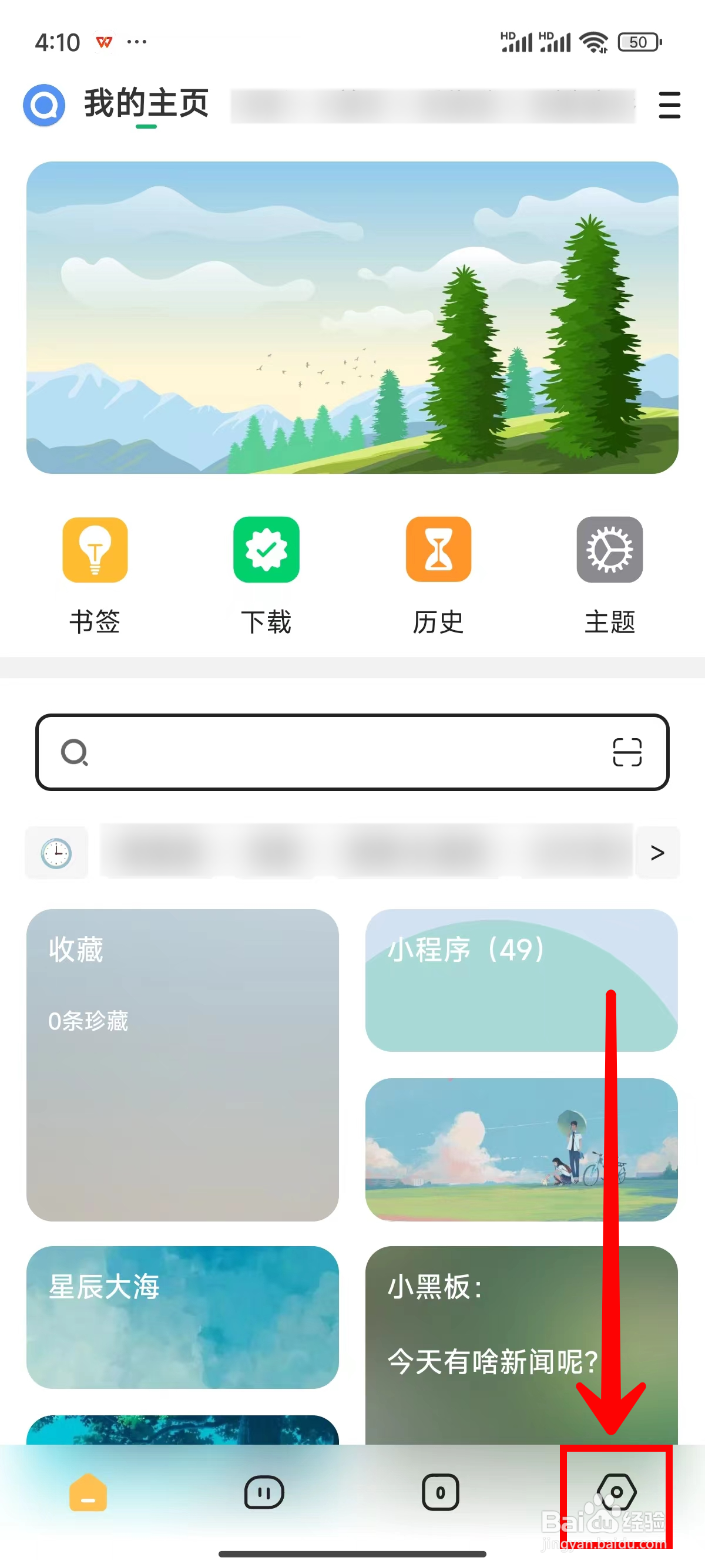Tap the QQ Browser logo at top left
705x1568 pixels.
pos(43,105)
